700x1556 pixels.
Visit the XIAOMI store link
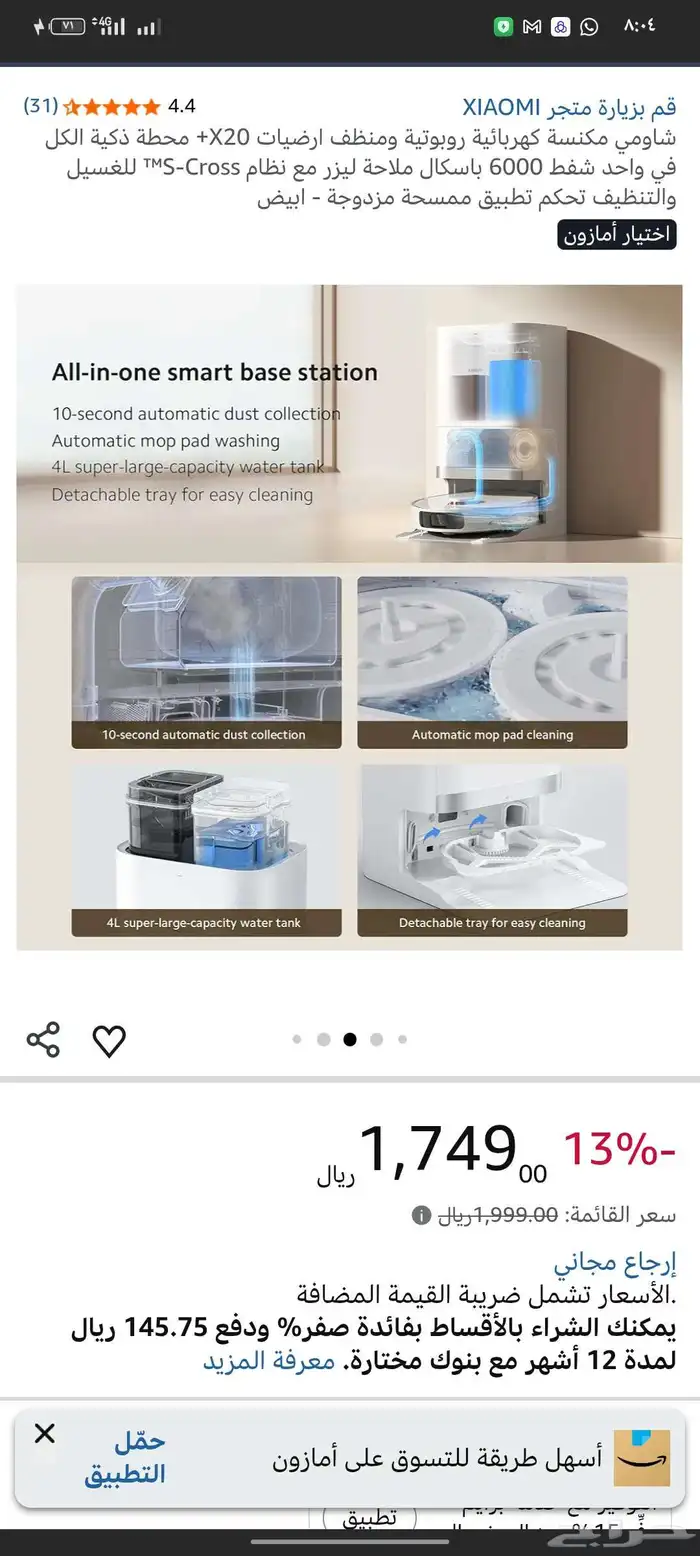pyautogui.click(x=569, y=107)
